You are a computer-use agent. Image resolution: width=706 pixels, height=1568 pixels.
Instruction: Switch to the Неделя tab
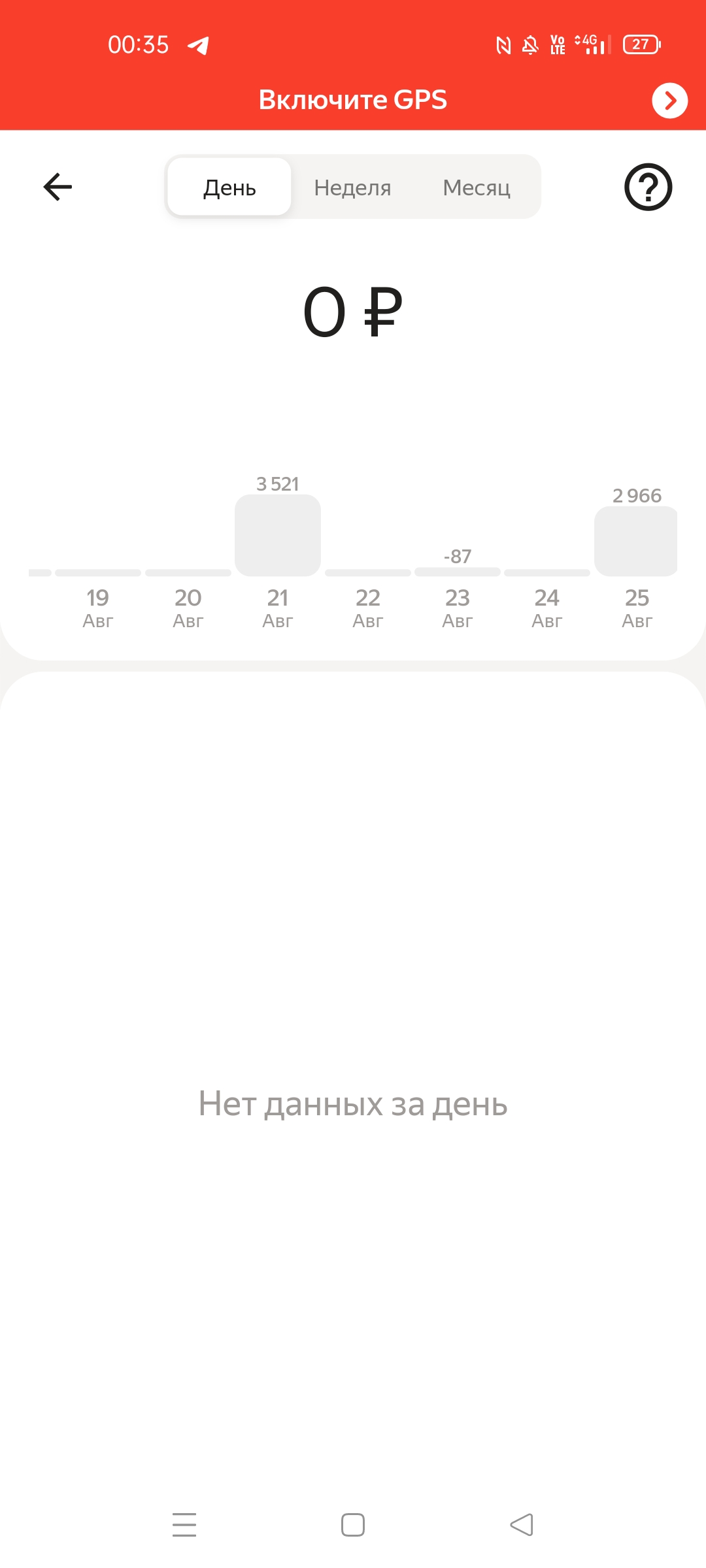coord(352,188)
